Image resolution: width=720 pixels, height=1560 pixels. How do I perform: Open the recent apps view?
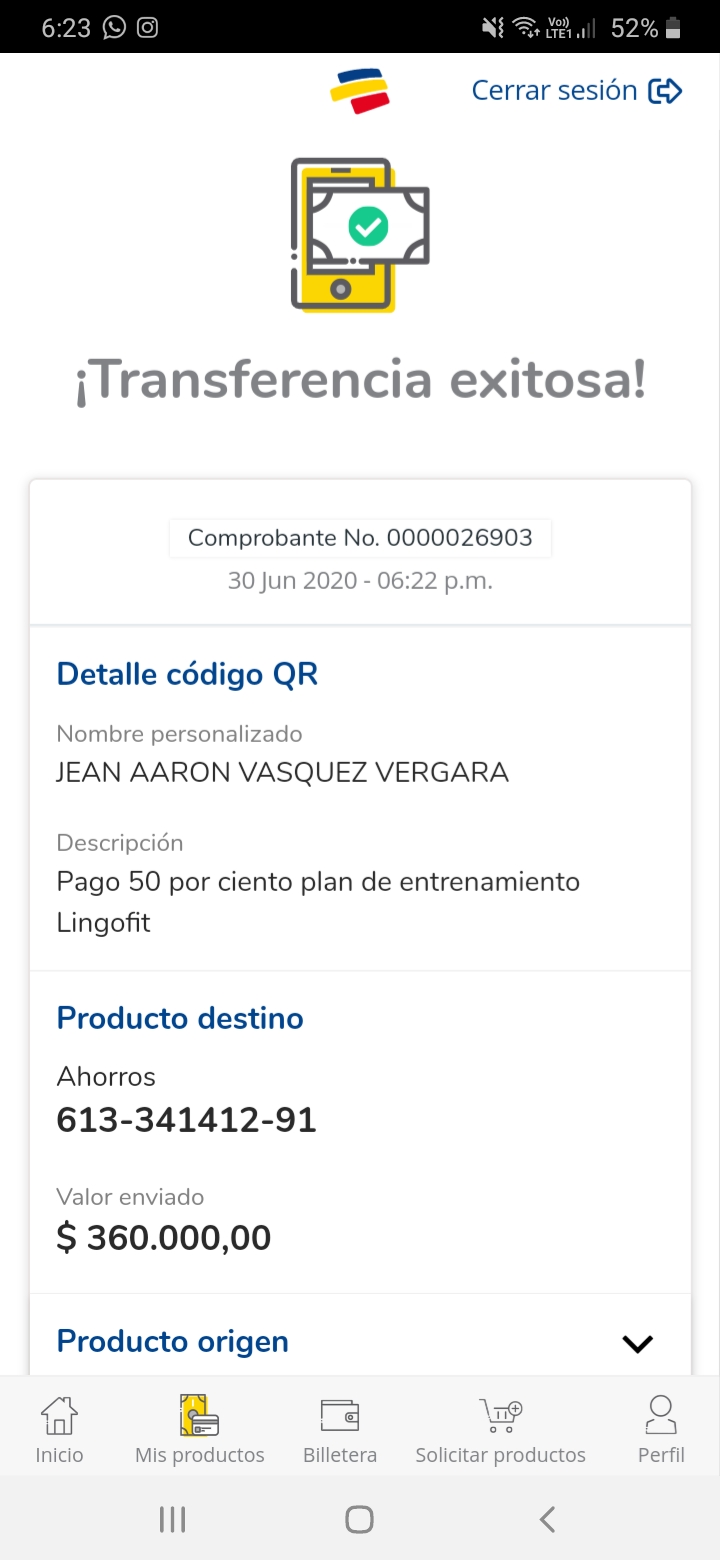click(x=173, y=1520)
